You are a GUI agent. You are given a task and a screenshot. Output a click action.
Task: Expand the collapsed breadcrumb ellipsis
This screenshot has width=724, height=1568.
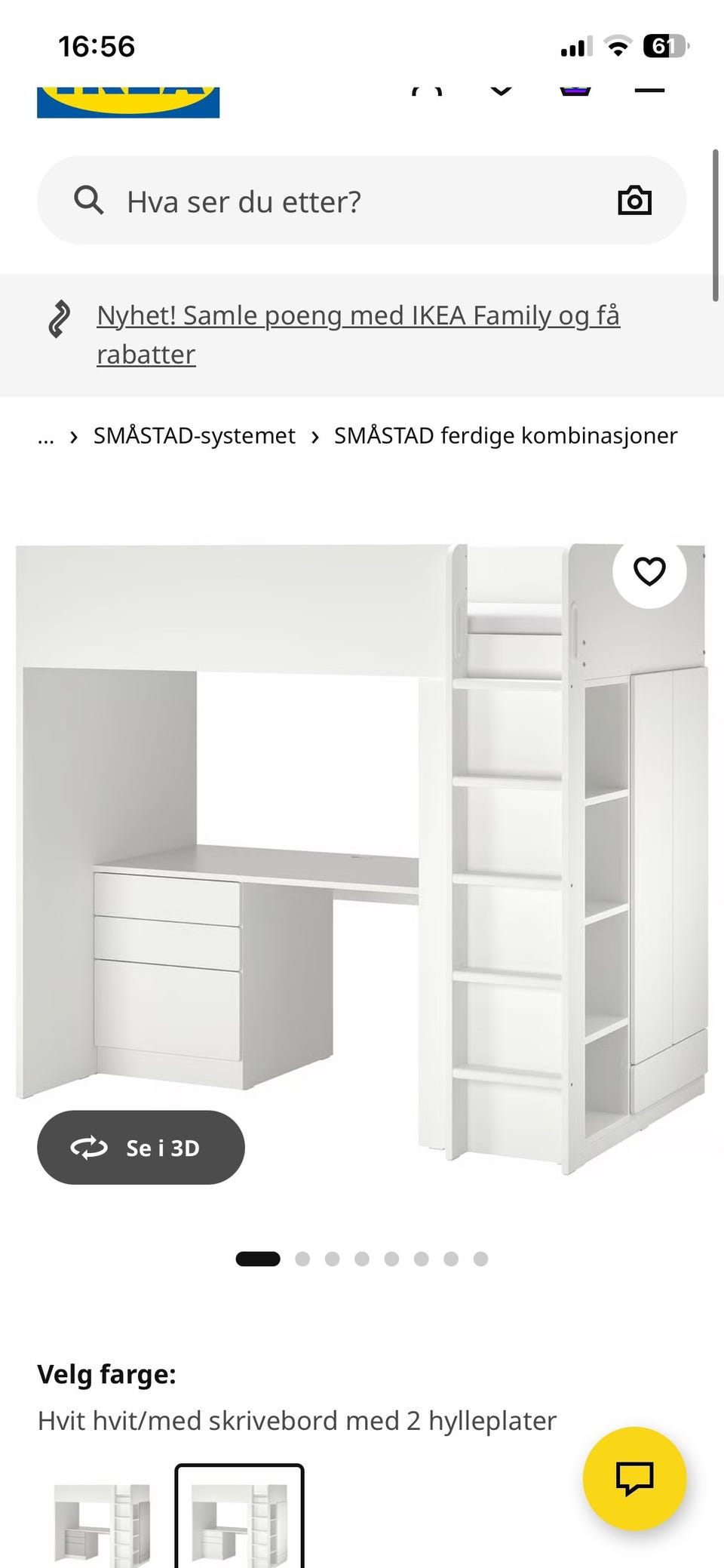pos(45,435)
